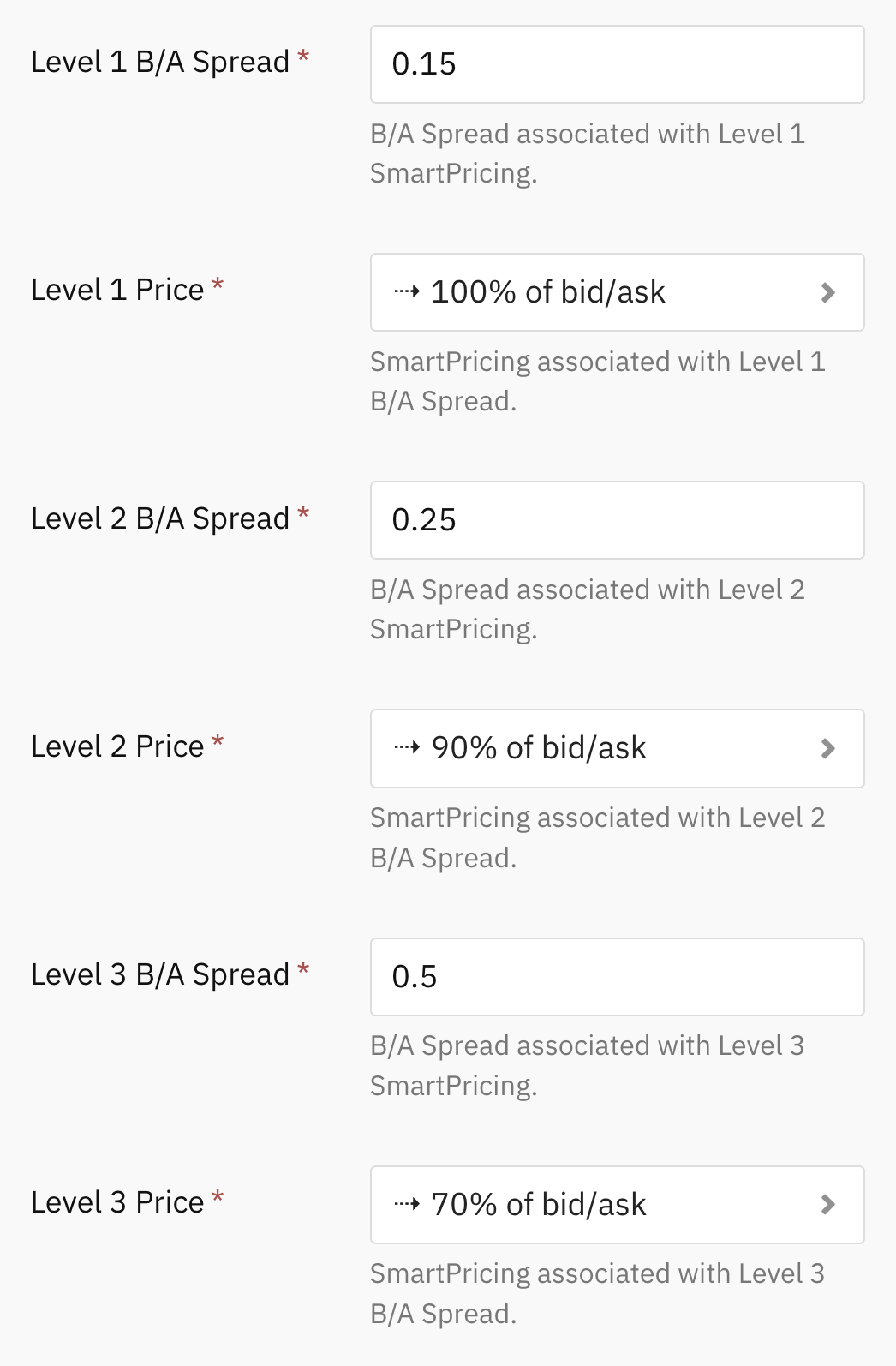This screenshot has height=1366, width=896.
Task: Select the Level 3 B/A Spread value 0.5
Action: 617,976
